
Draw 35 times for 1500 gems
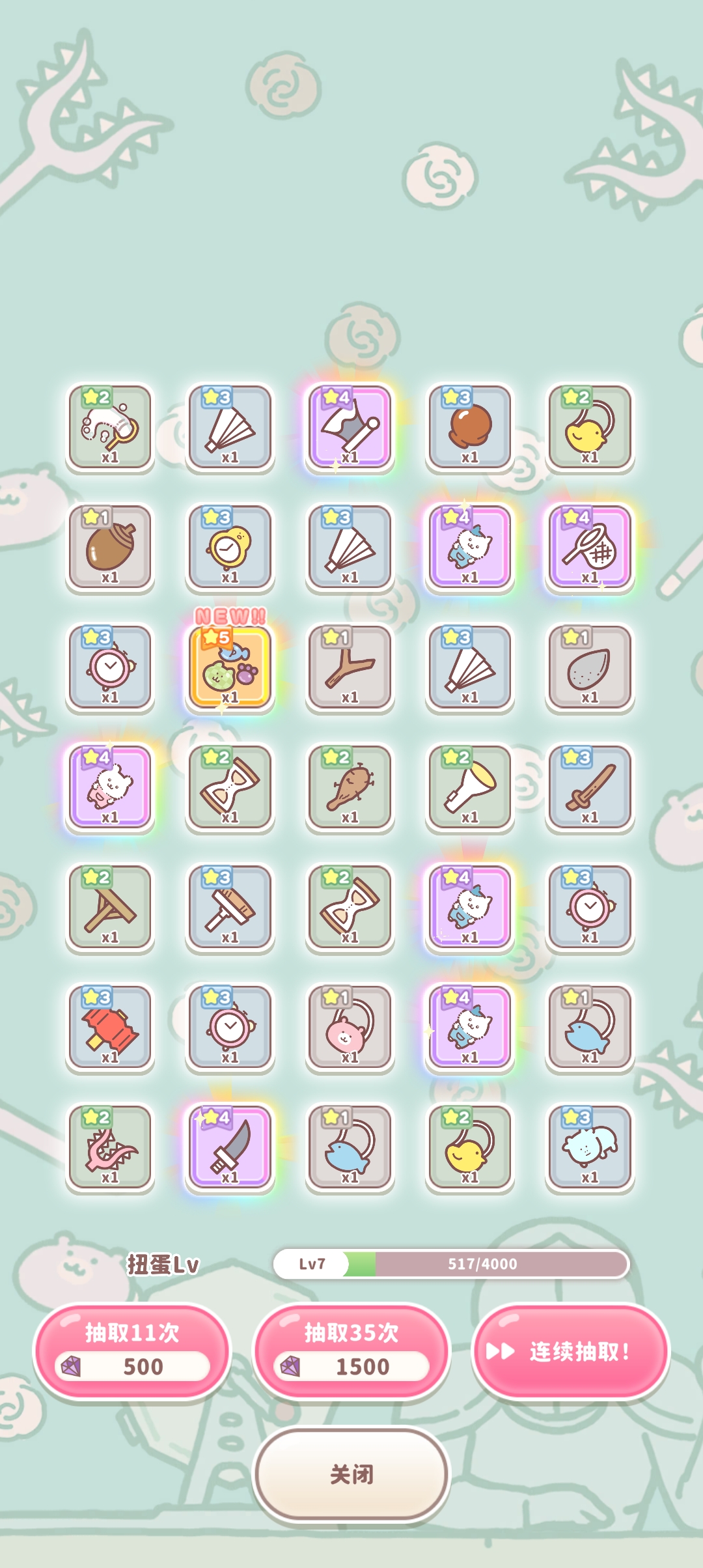point(351,1351)
